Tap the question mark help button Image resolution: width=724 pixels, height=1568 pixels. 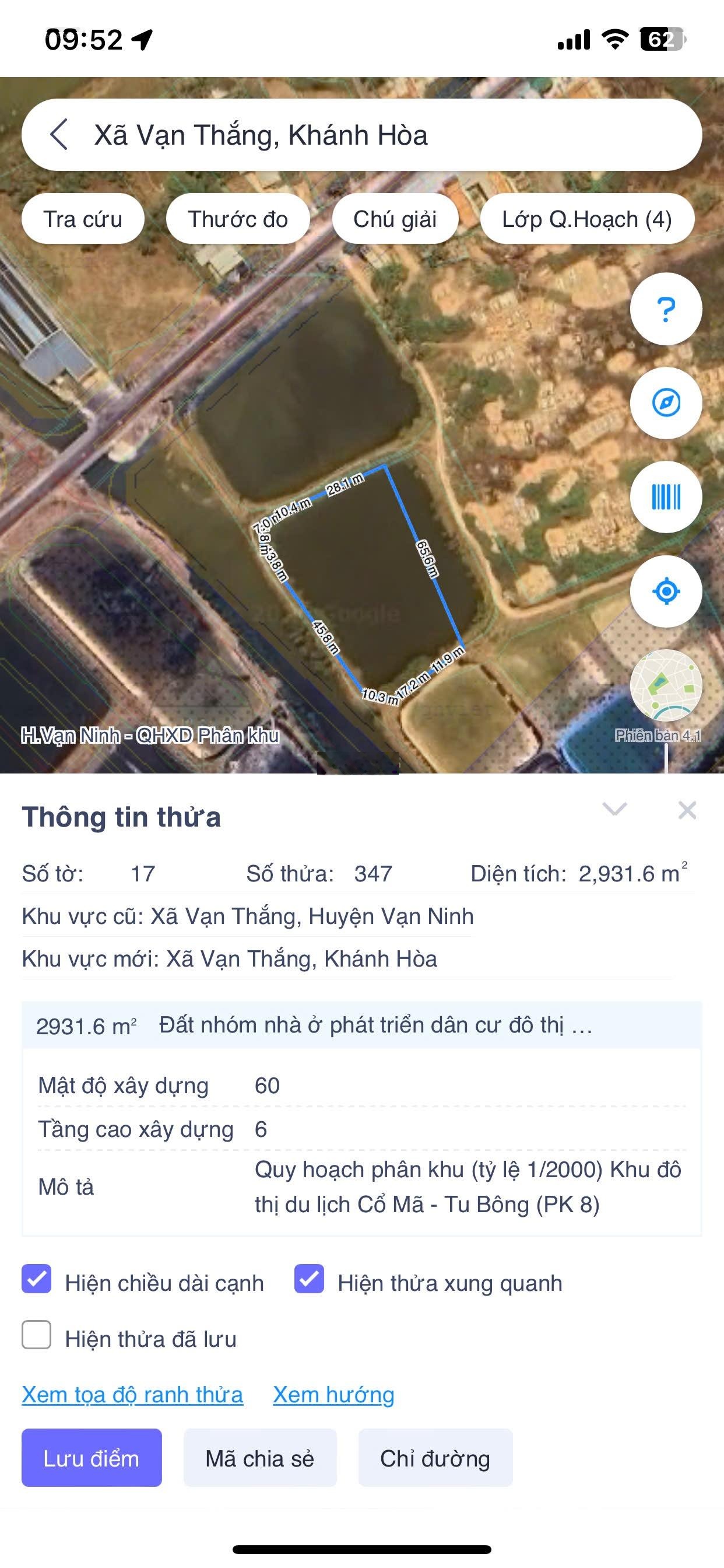click(x=666, y=309)
